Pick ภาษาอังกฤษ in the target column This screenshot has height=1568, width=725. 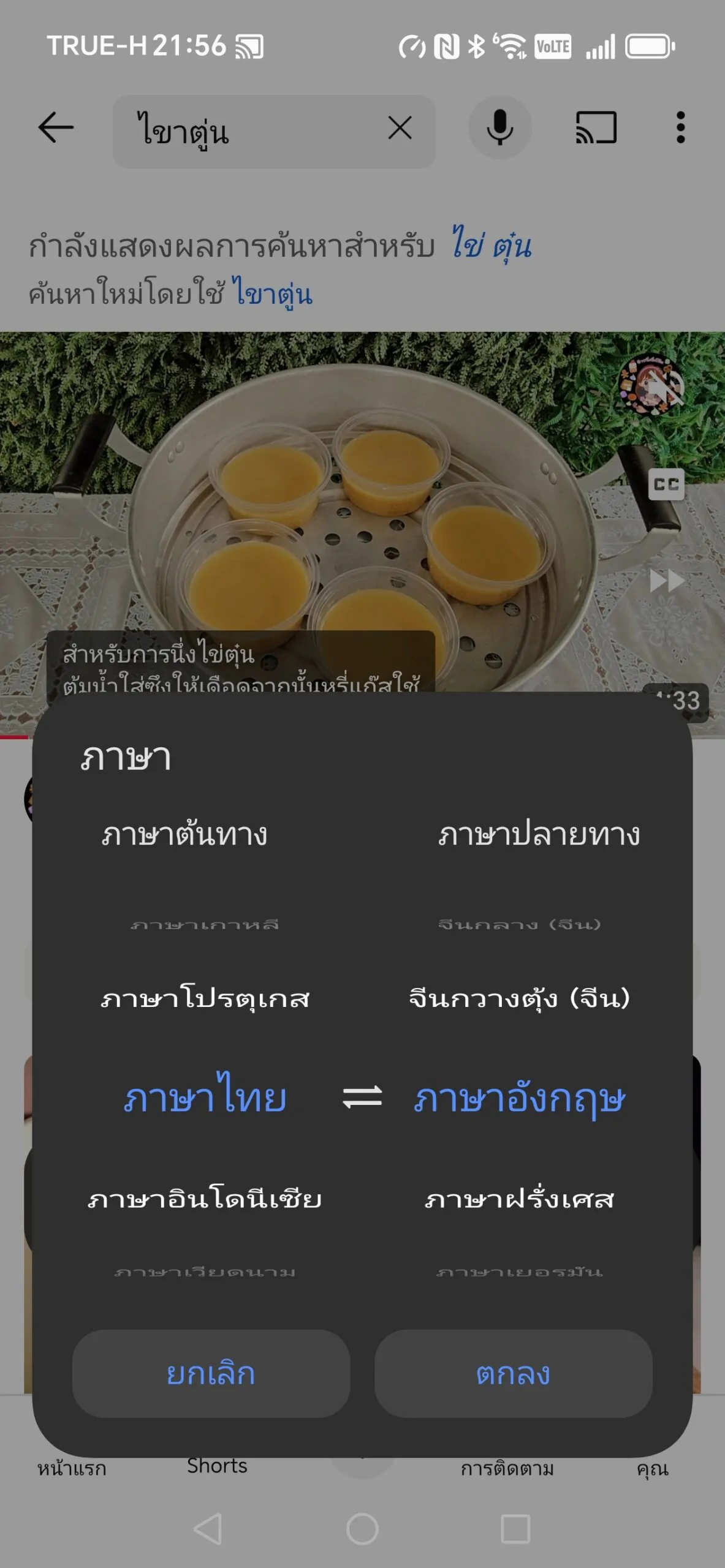(520, 1098)
